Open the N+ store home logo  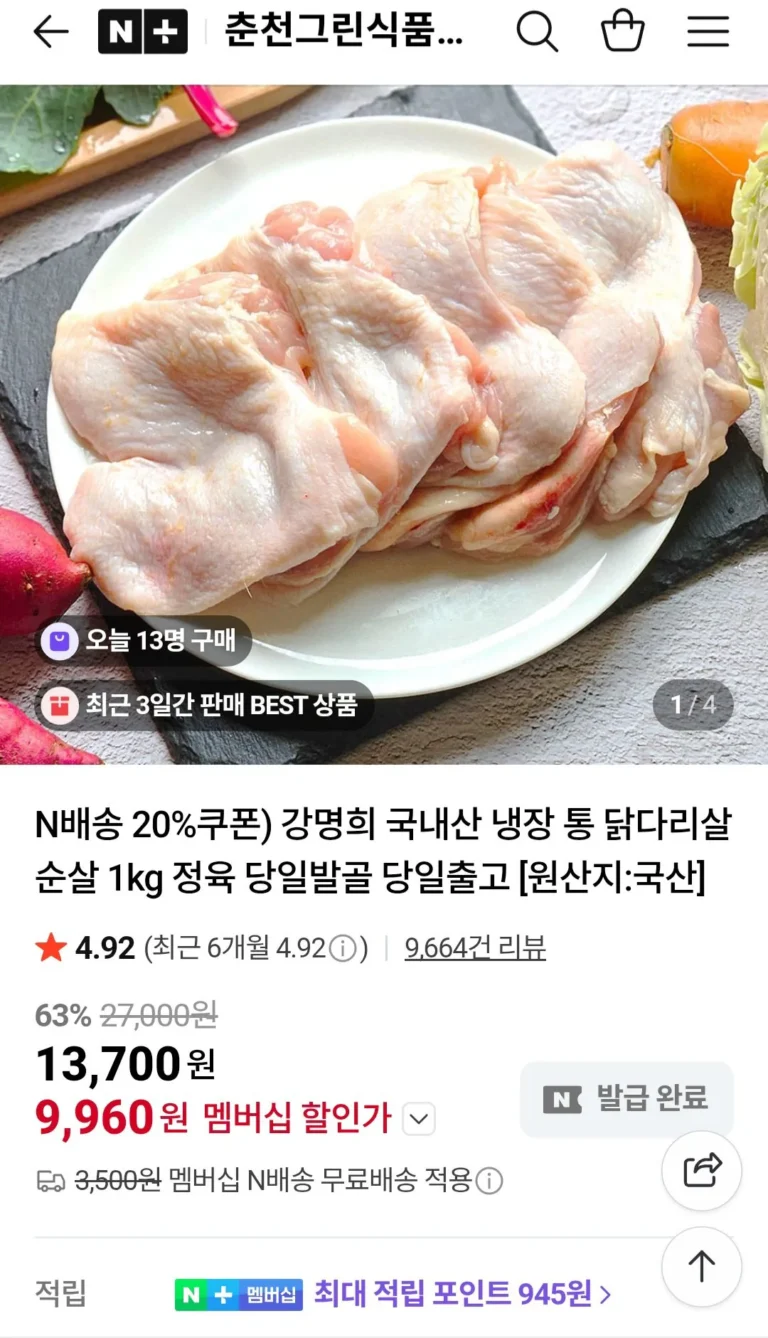pos(142,32)
